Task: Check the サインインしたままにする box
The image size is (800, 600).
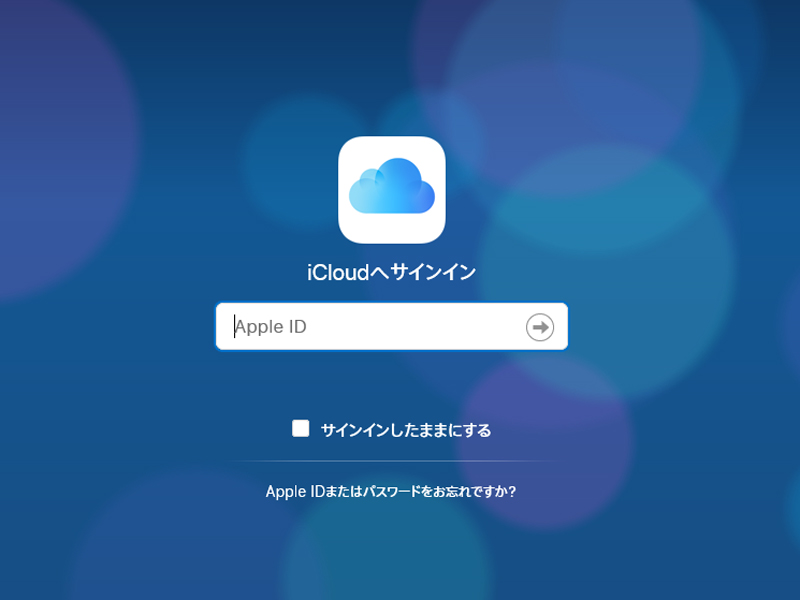Action: pos(301,429)
